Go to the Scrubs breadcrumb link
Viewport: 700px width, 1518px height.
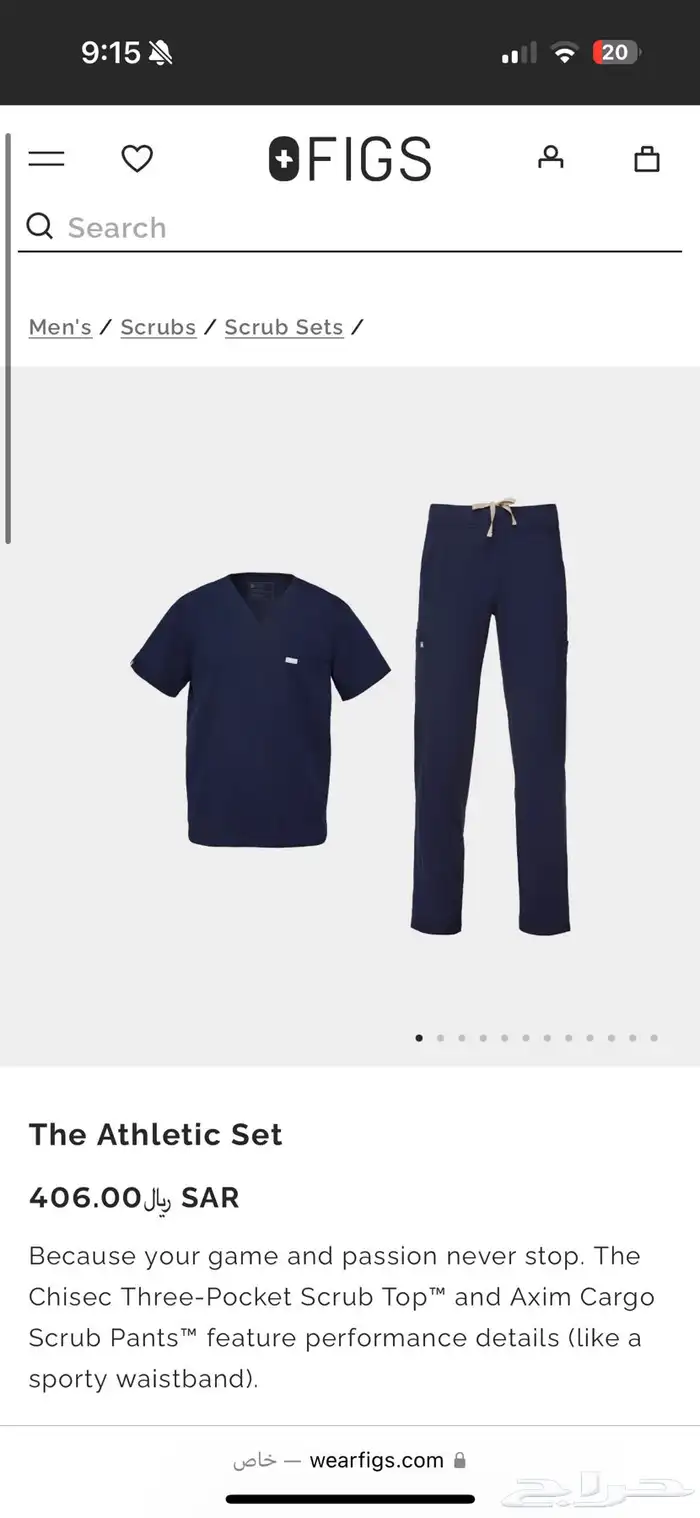pos(158,327)
